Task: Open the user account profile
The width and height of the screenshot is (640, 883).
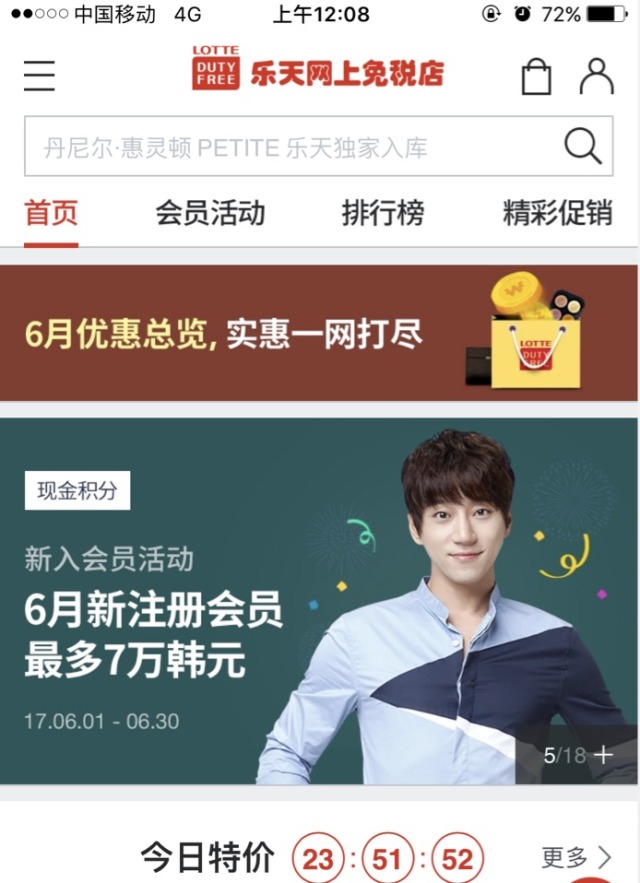Action: pos(597,76)
